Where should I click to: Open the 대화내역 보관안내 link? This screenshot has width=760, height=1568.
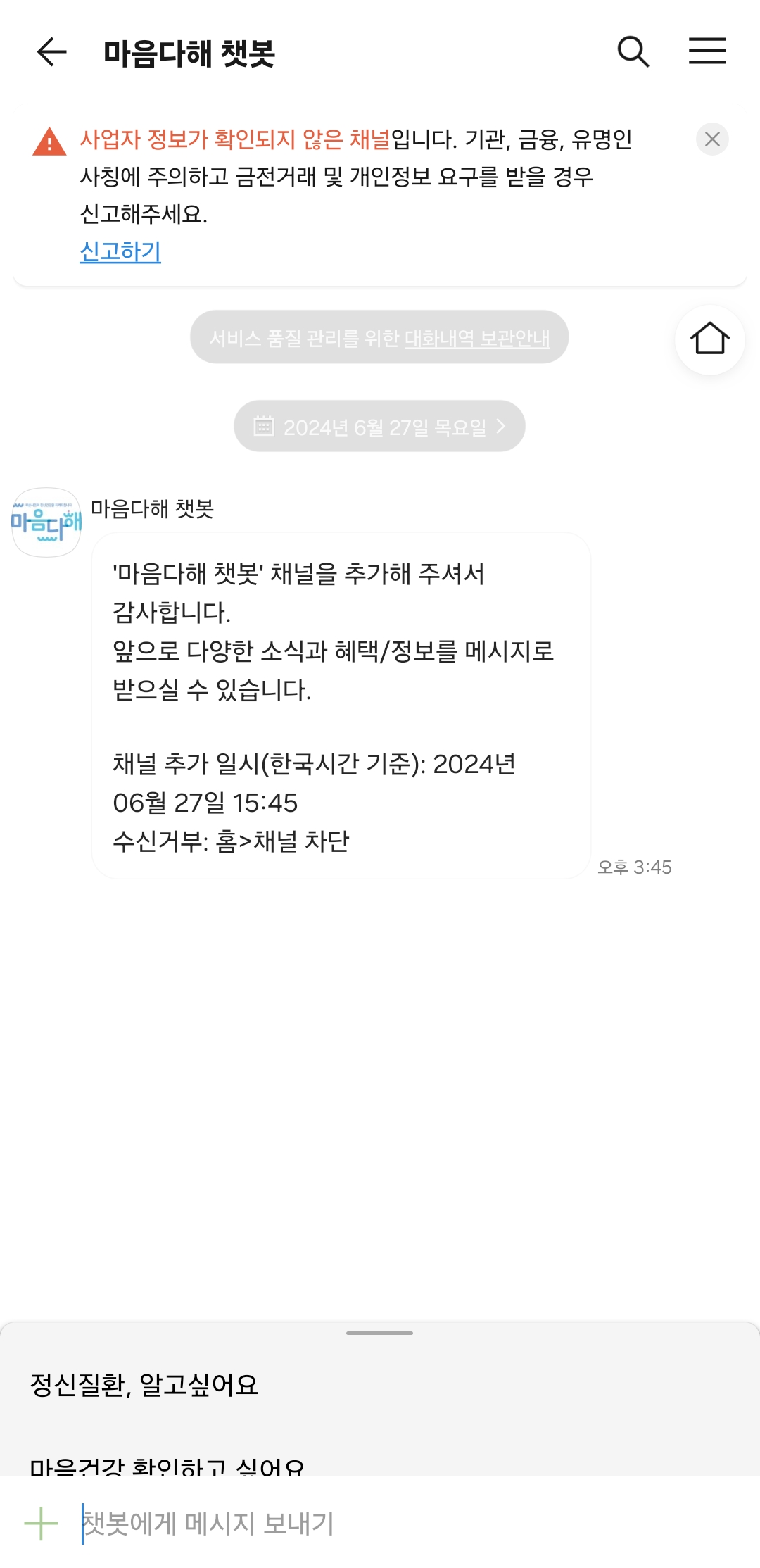click(x=476, y=339)
